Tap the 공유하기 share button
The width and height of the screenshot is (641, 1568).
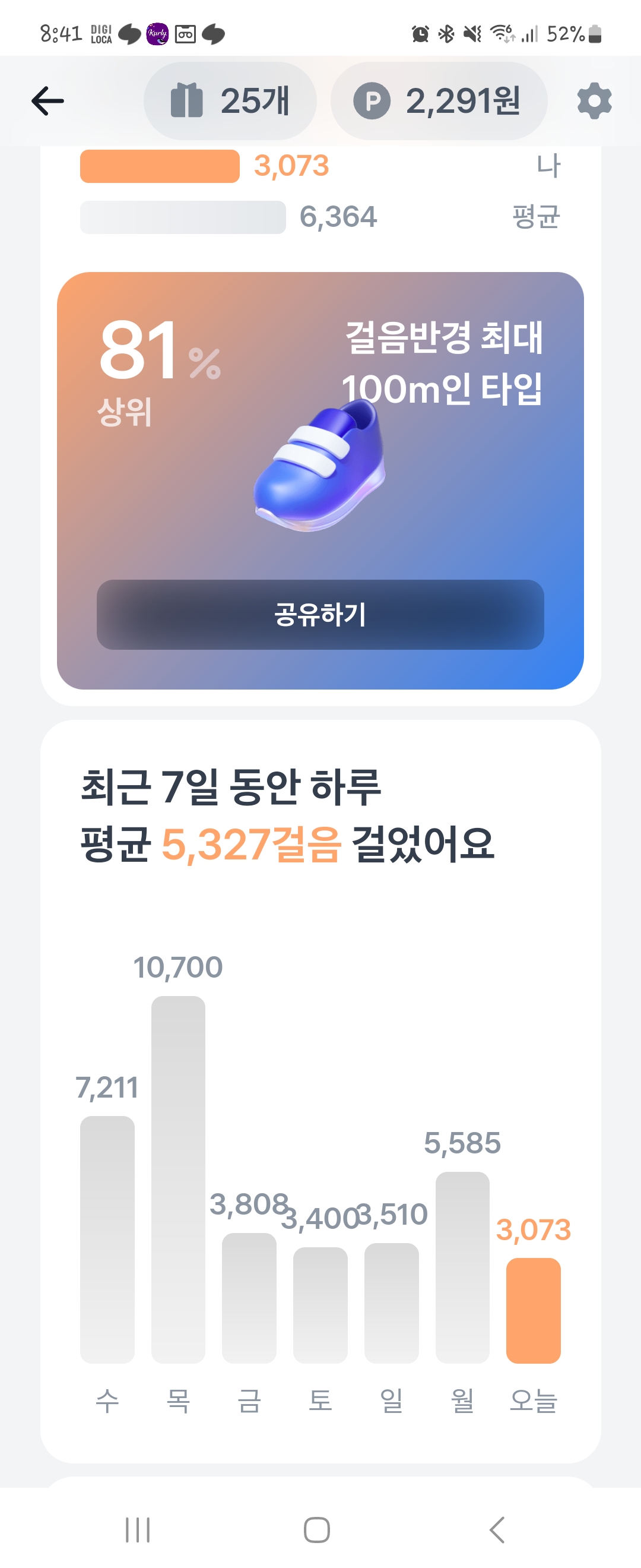point(320,614)
